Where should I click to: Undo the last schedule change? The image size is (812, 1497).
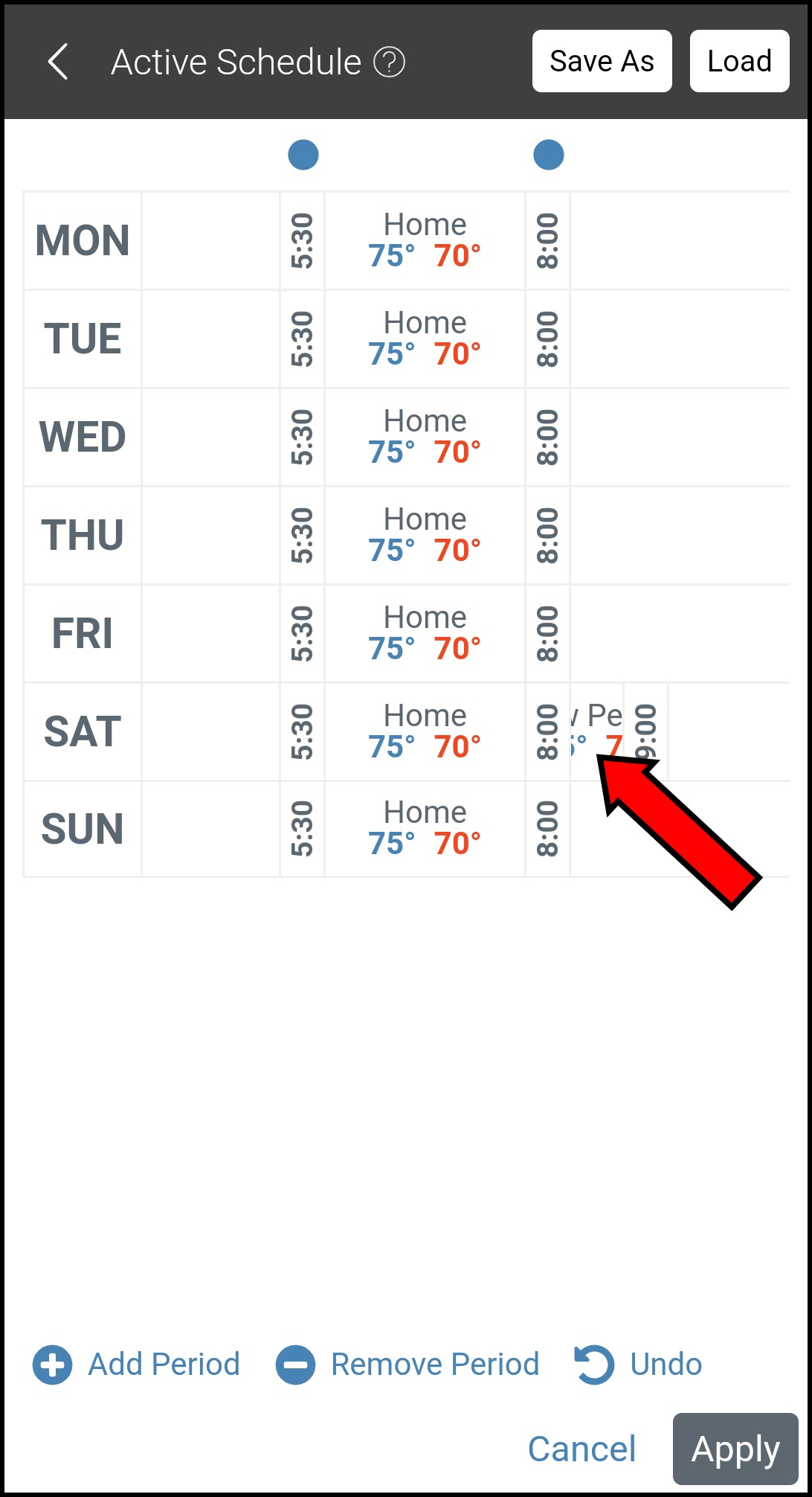point(639,1365)
